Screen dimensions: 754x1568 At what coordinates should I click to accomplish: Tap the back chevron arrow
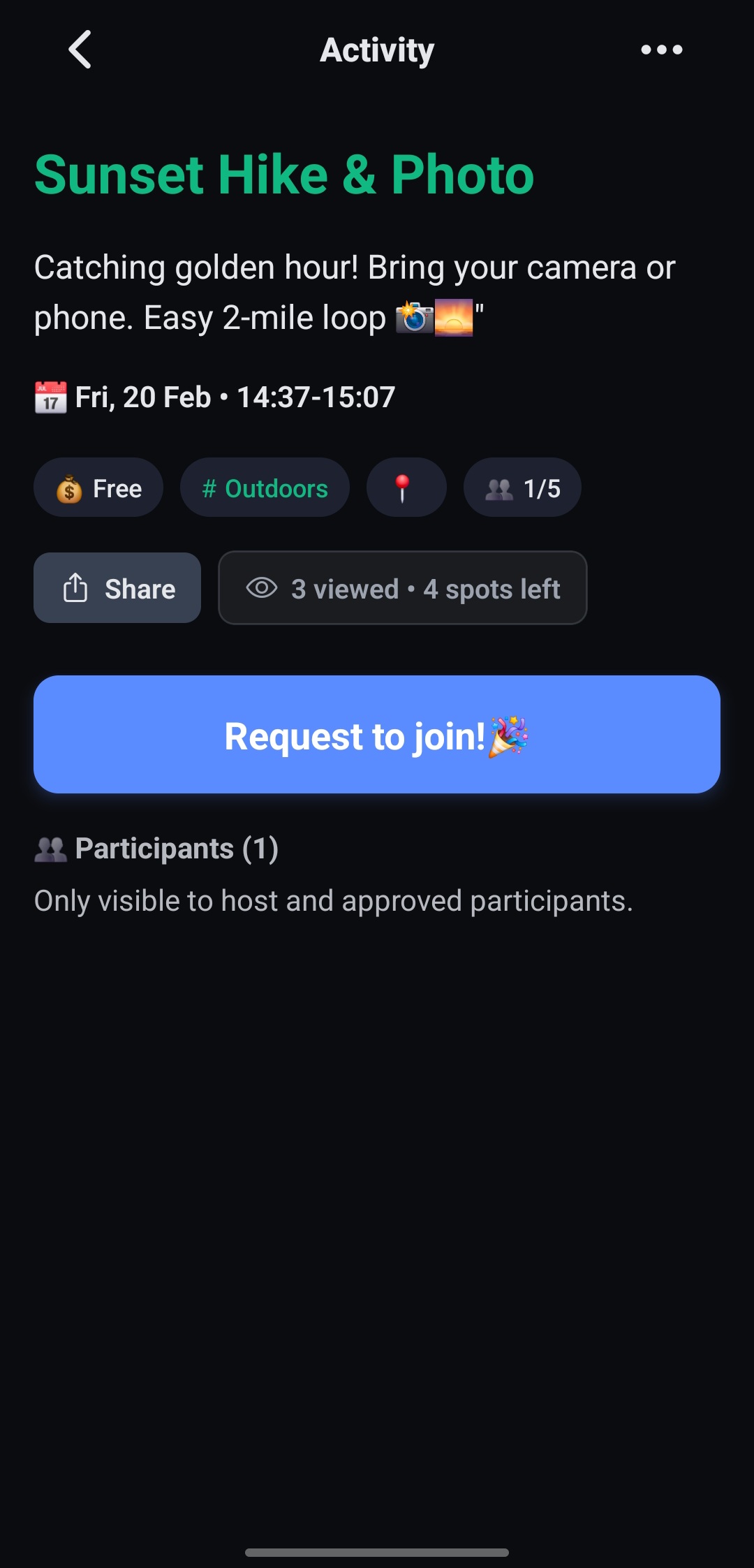click(80, 50)
